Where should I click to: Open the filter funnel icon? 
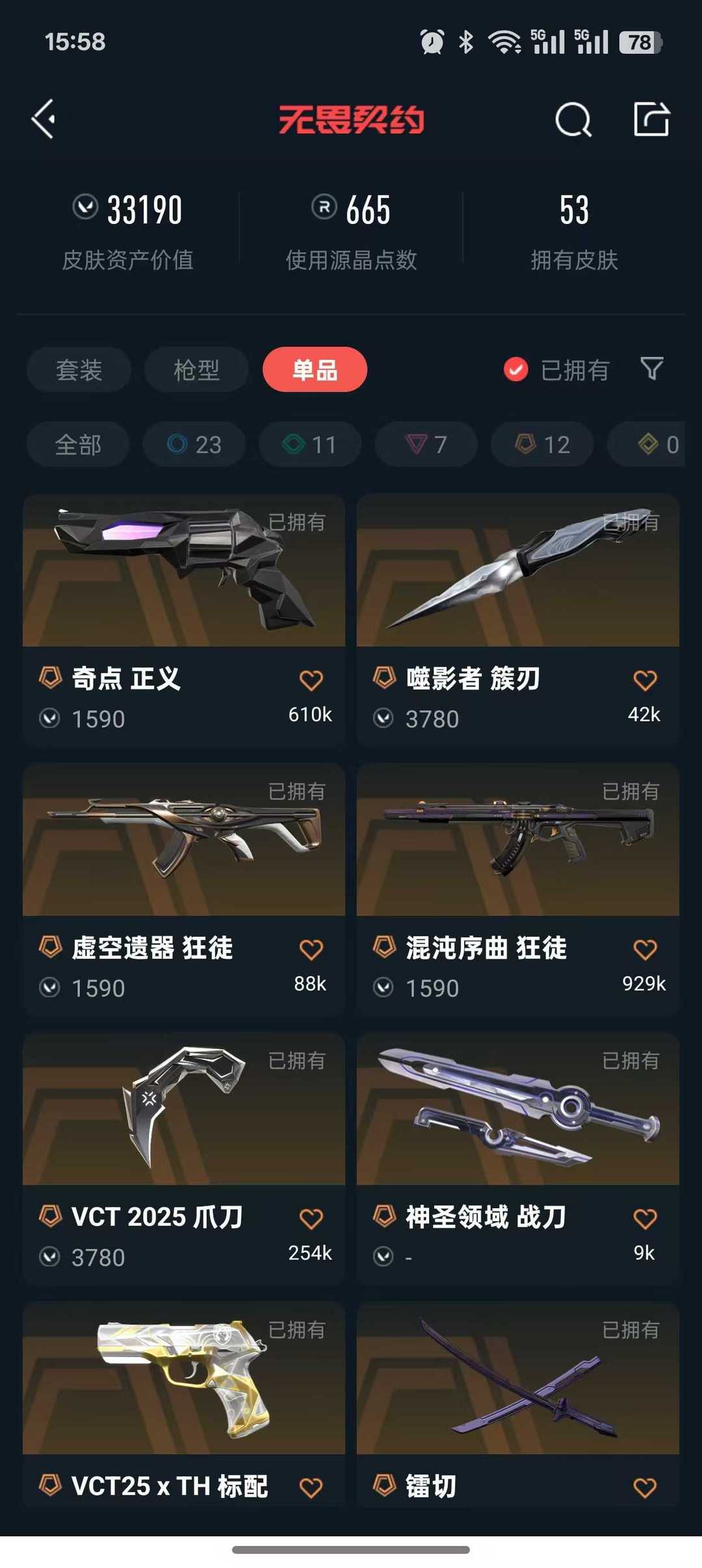pos(651,368)
